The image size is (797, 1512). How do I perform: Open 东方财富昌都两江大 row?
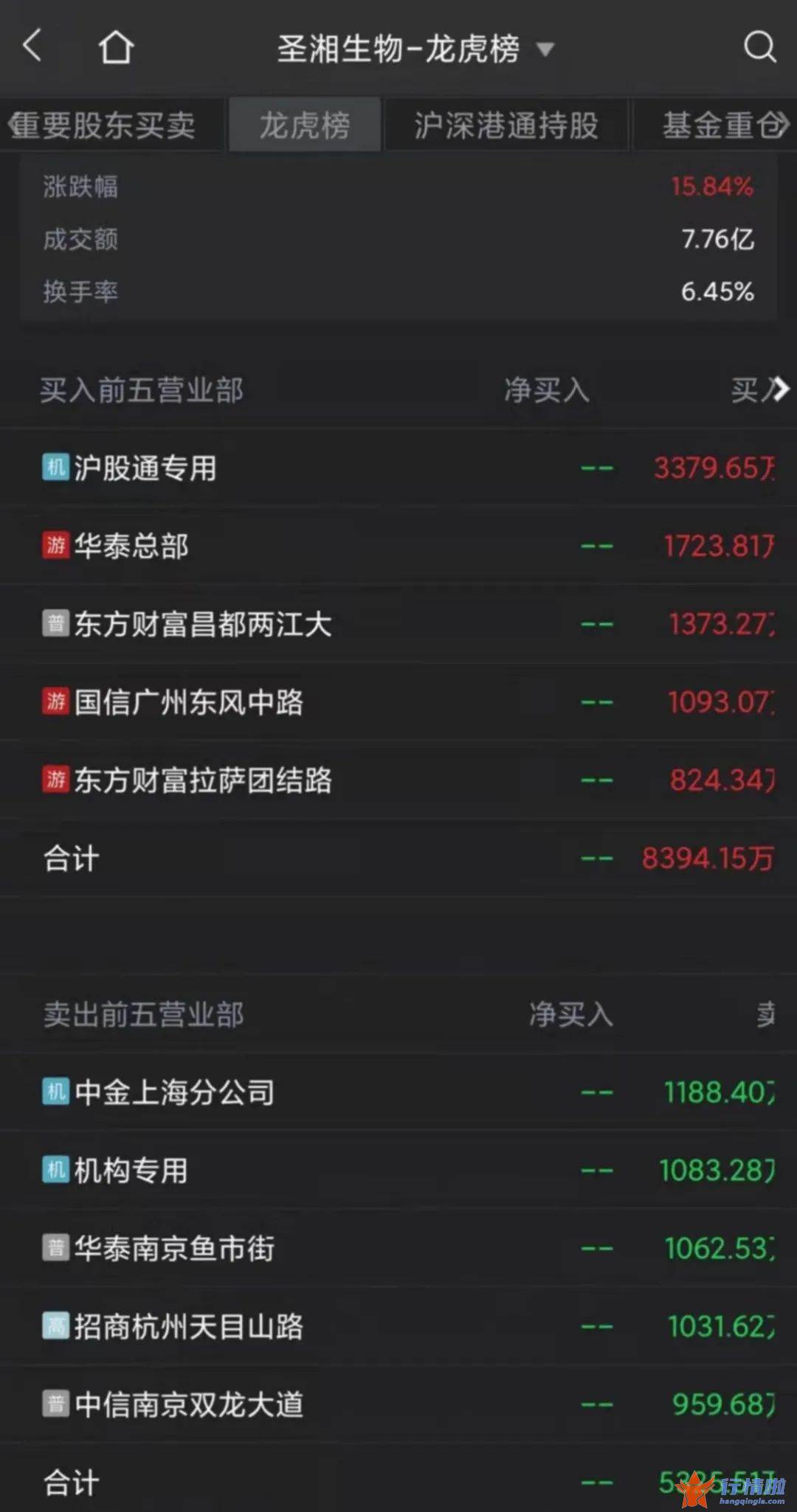(x=398, y=625)
